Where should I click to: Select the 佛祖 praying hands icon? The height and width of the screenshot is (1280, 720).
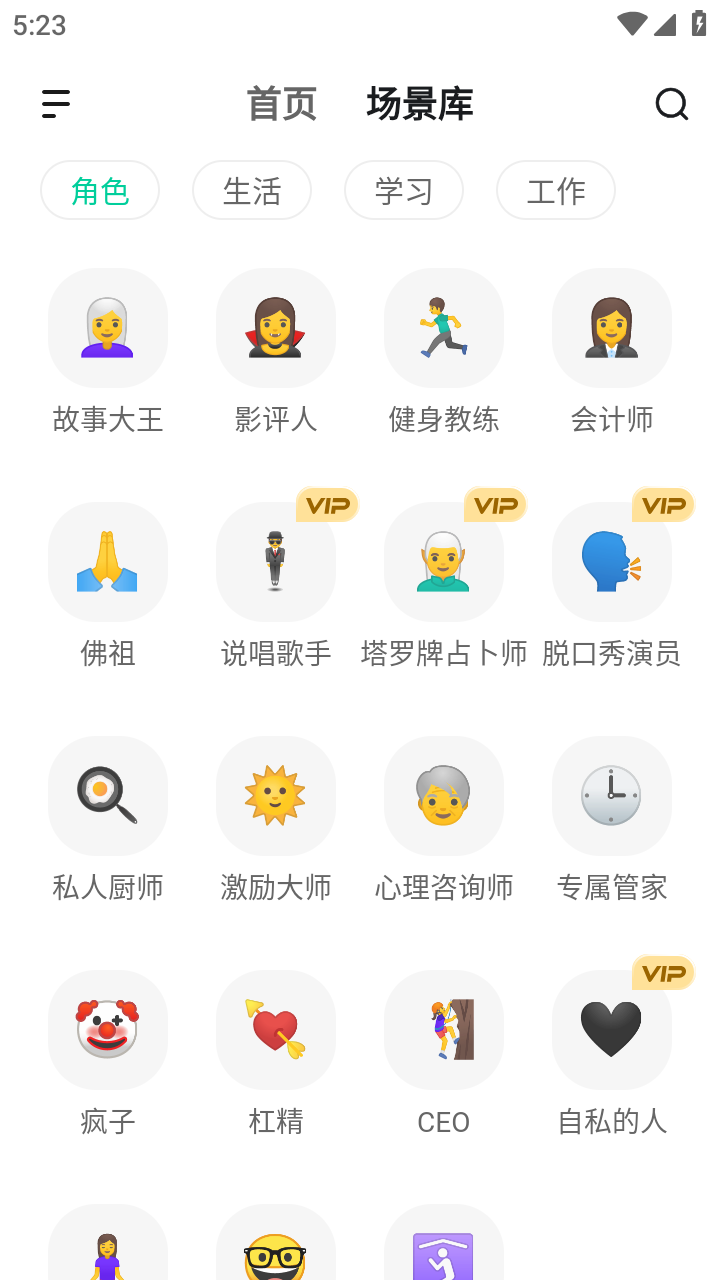108,562
